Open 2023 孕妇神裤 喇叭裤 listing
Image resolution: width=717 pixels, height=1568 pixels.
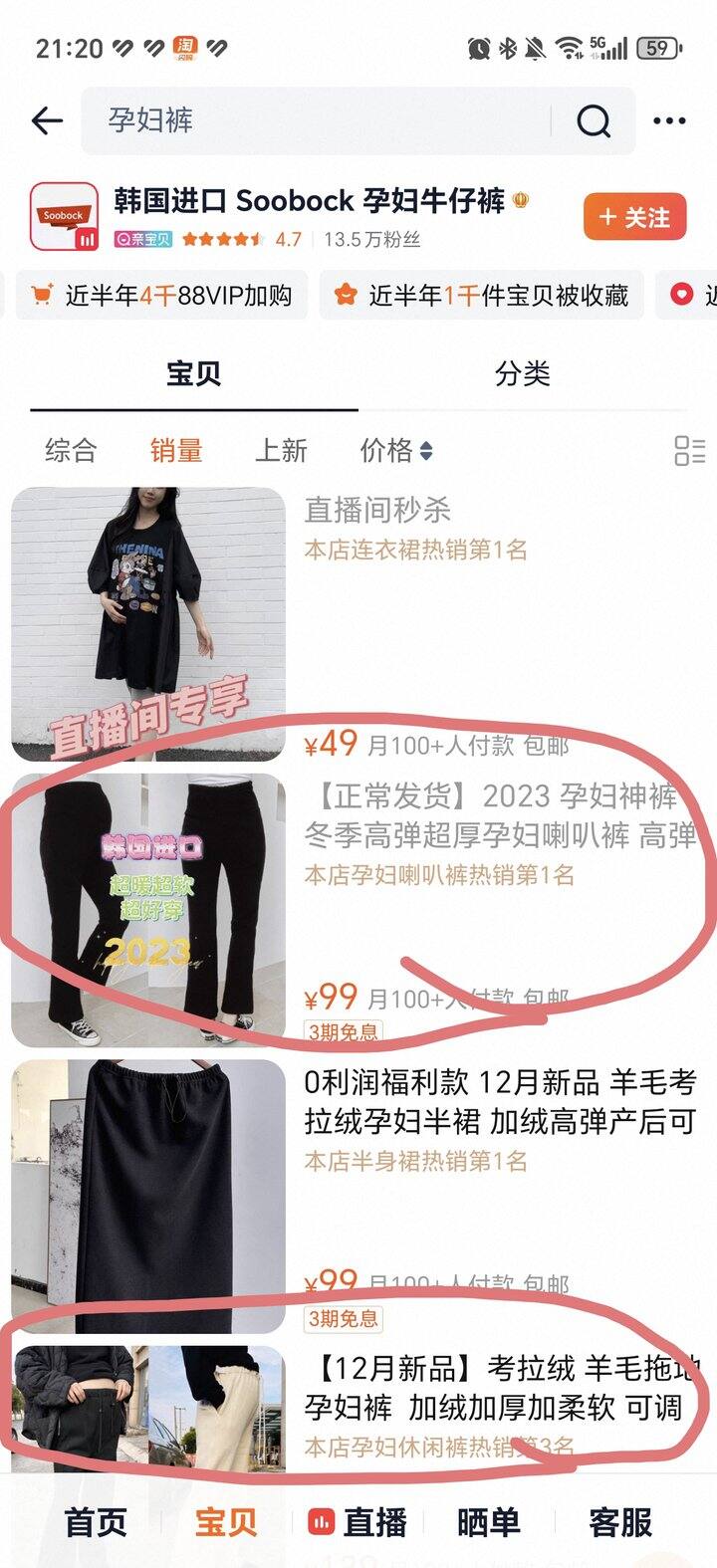point(148,910)
